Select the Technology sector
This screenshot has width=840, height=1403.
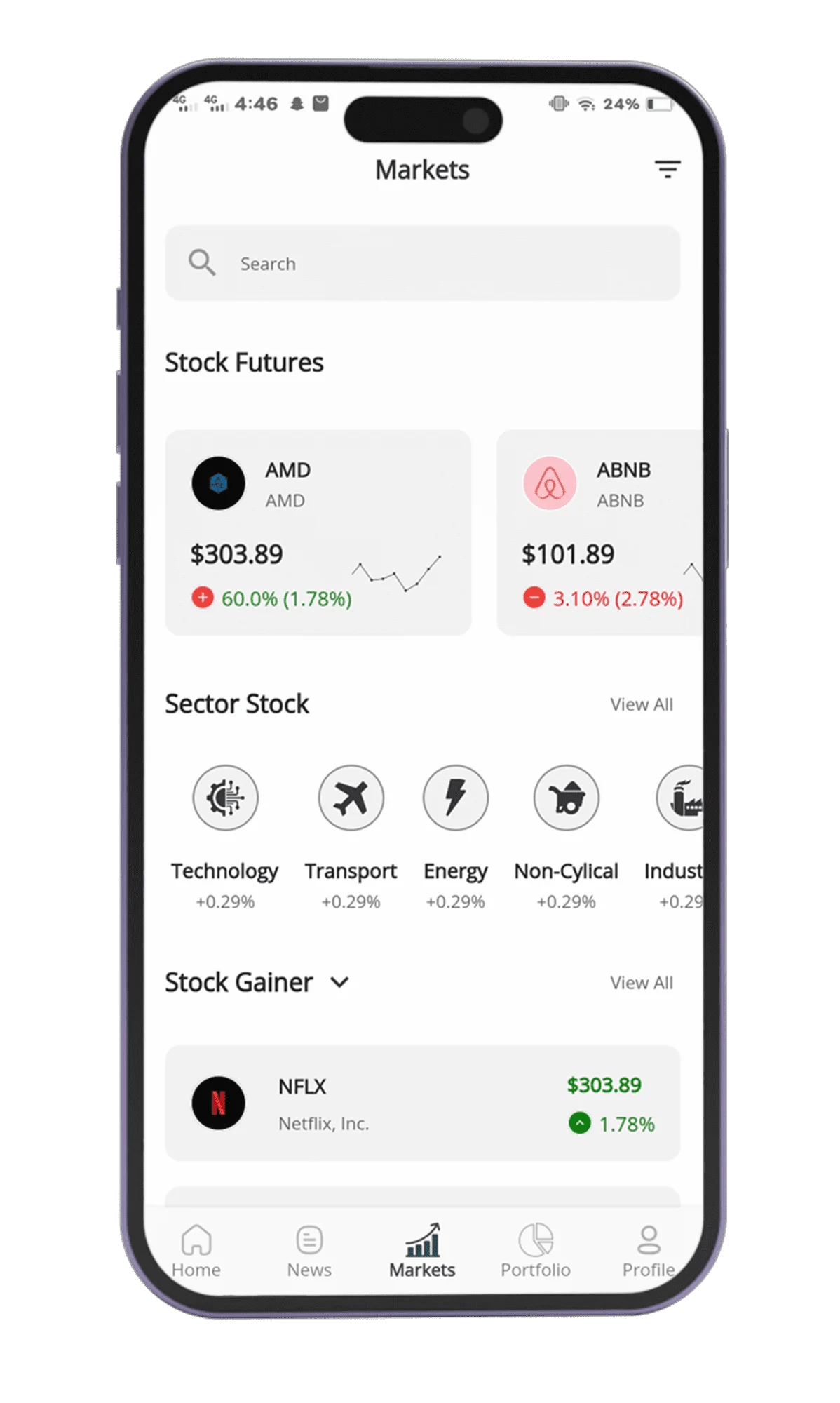pos(225,798)
